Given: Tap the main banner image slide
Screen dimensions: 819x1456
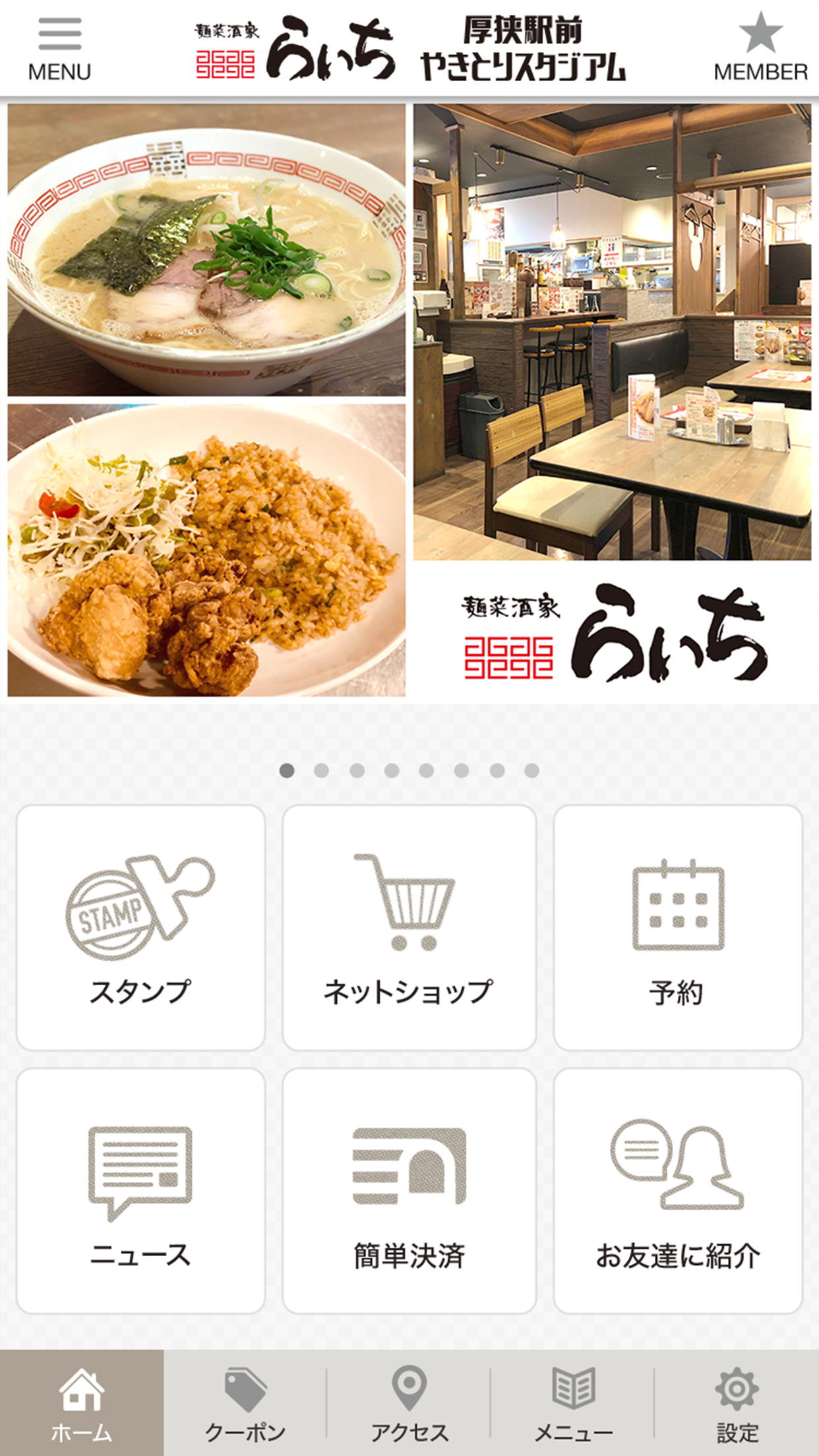Looking at the screenshot, I should tap(409, 400).
